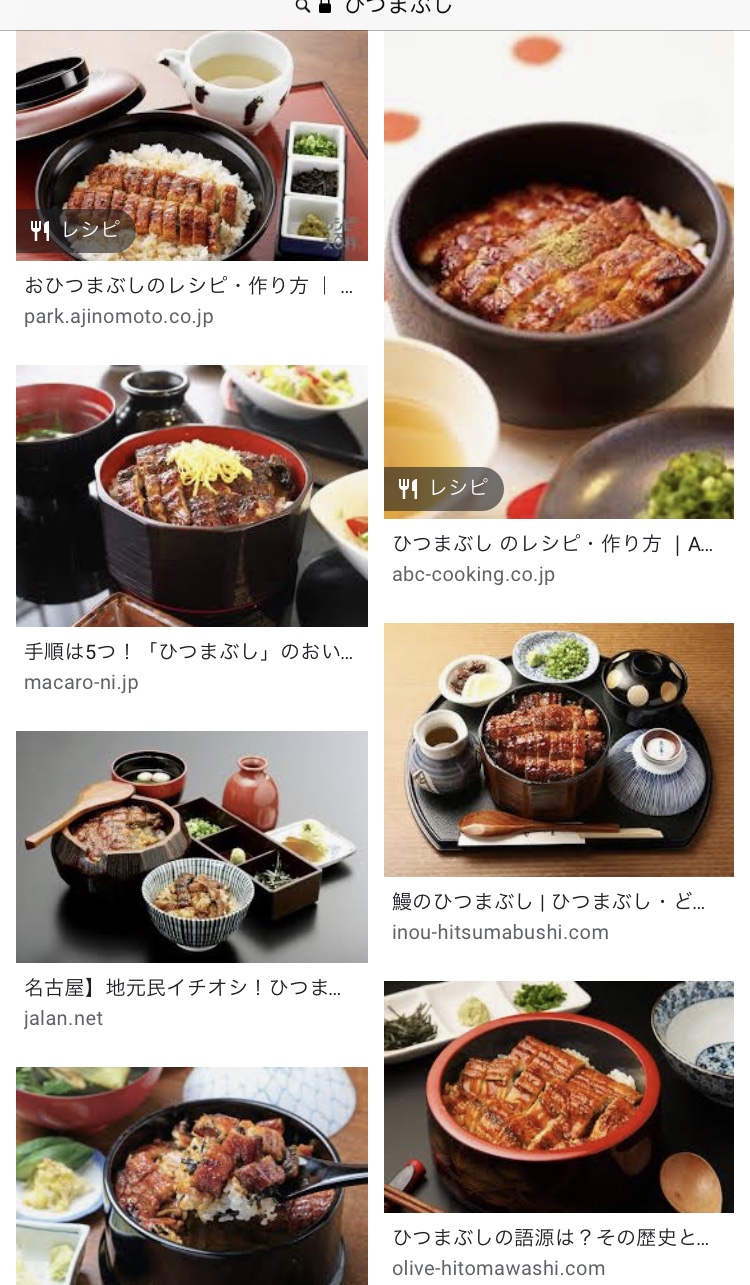
Task: Open the abc-cooking.co.jp recipe image
Action: pos(559,275)
